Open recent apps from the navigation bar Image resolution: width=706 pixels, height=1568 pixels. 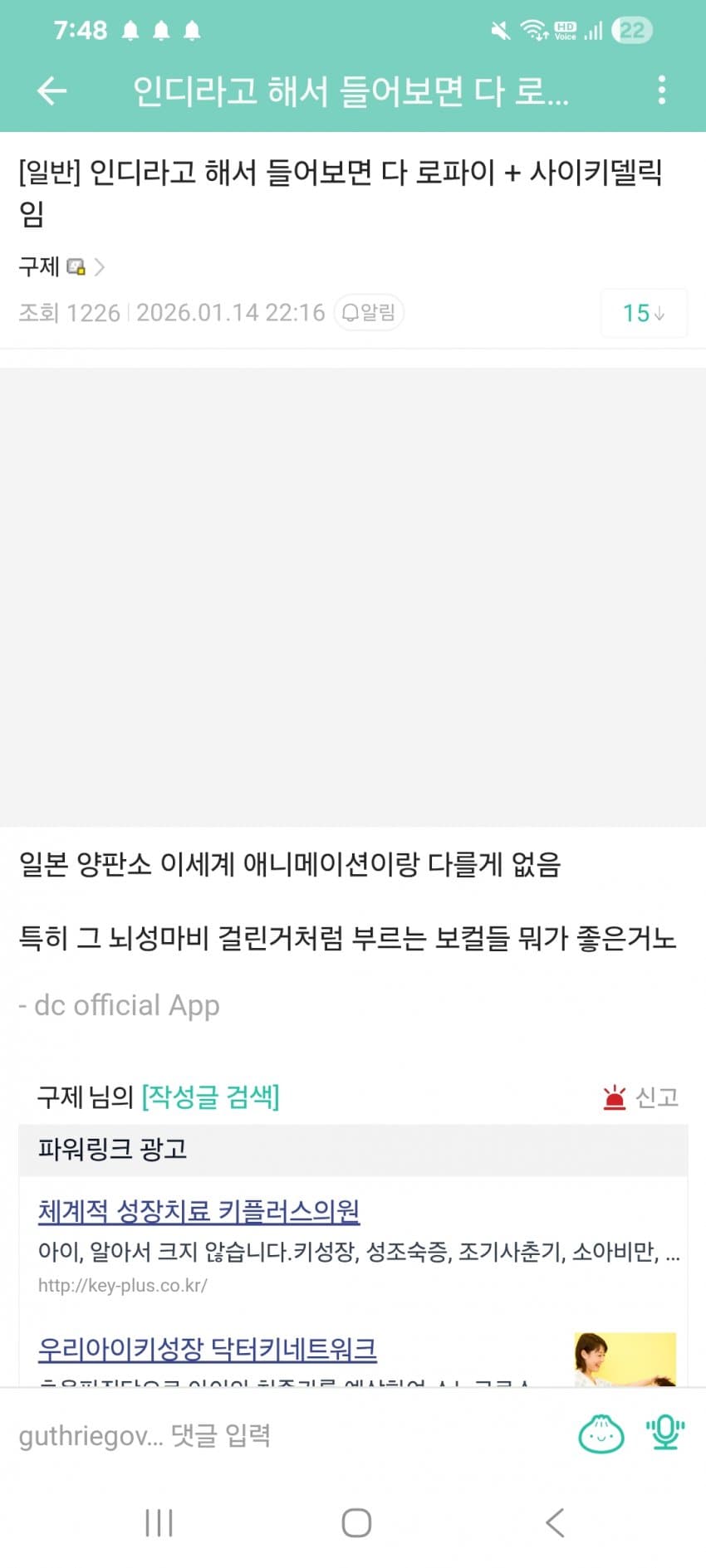pyautogui.click(x=159, y=1522)
